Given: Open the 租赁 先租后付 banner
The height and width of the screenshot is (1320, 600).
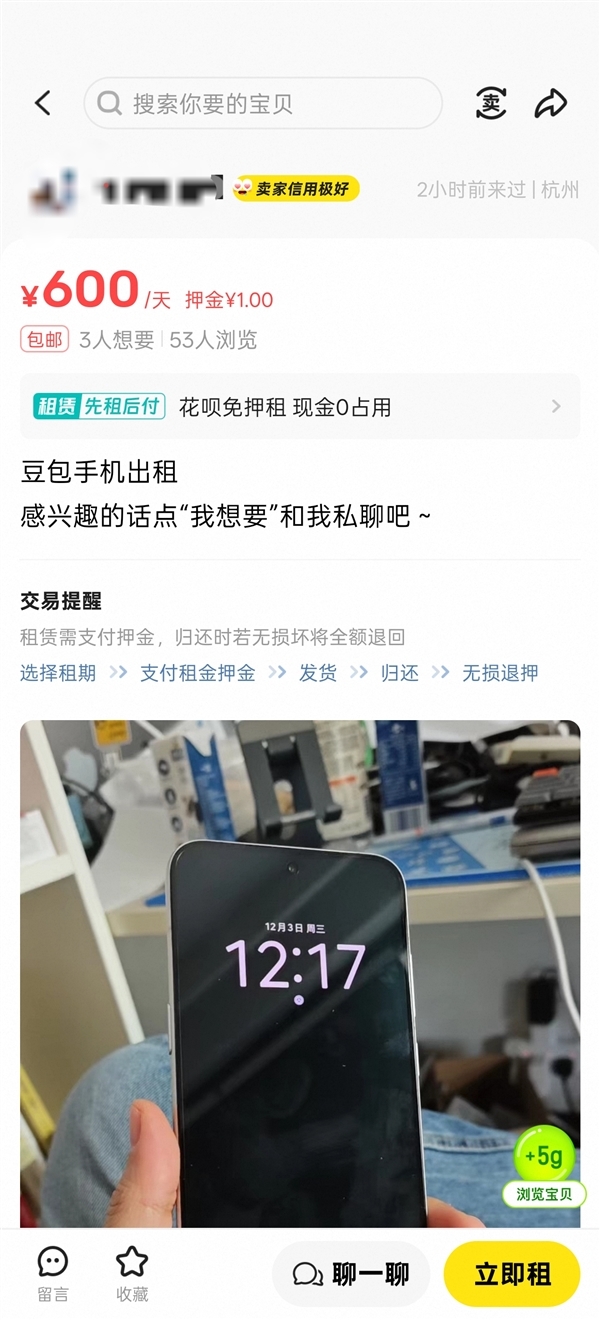Looking at the screenshot, I should (300, 406).
